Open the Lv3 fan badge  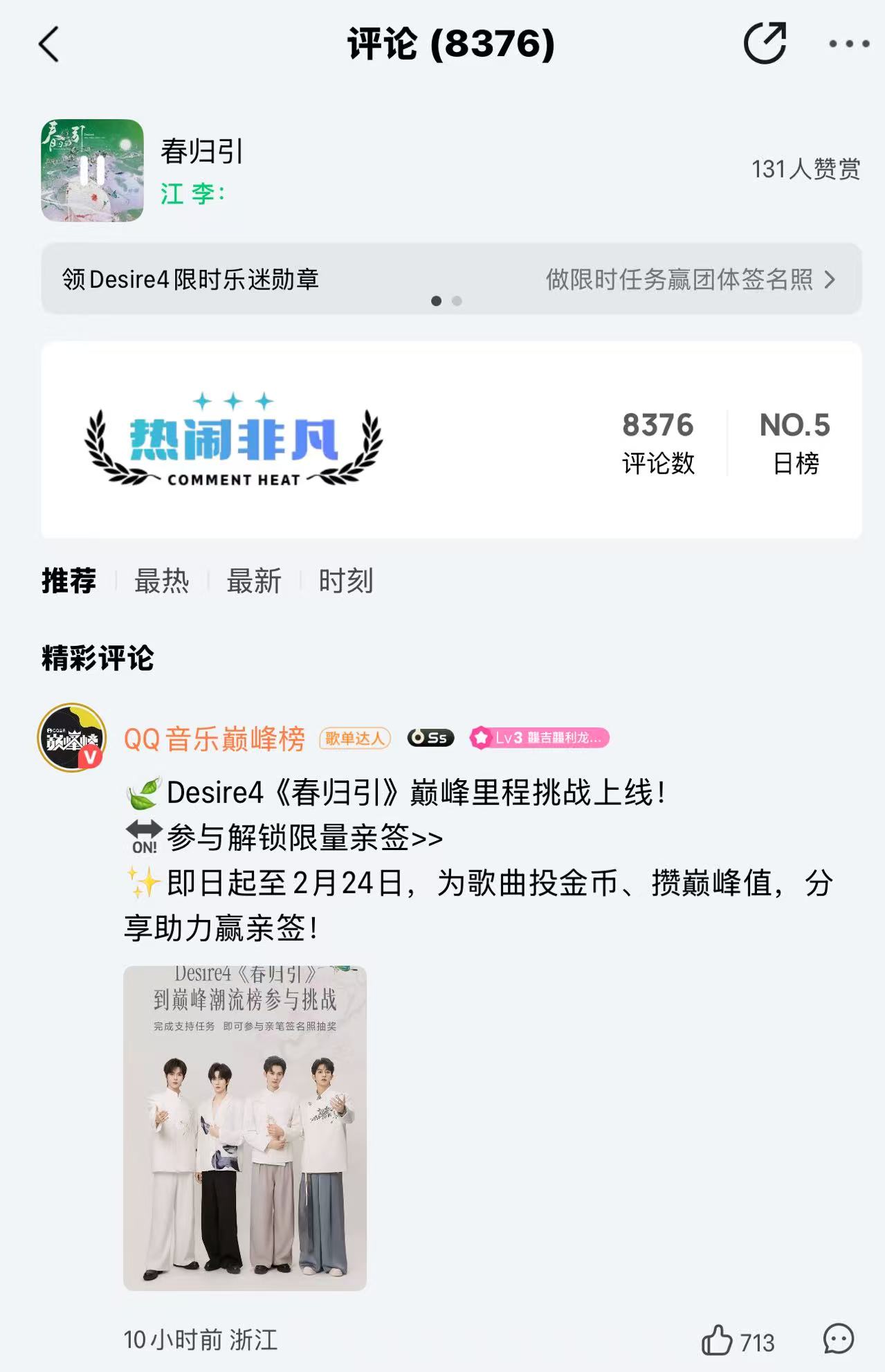tap(540, 738)
